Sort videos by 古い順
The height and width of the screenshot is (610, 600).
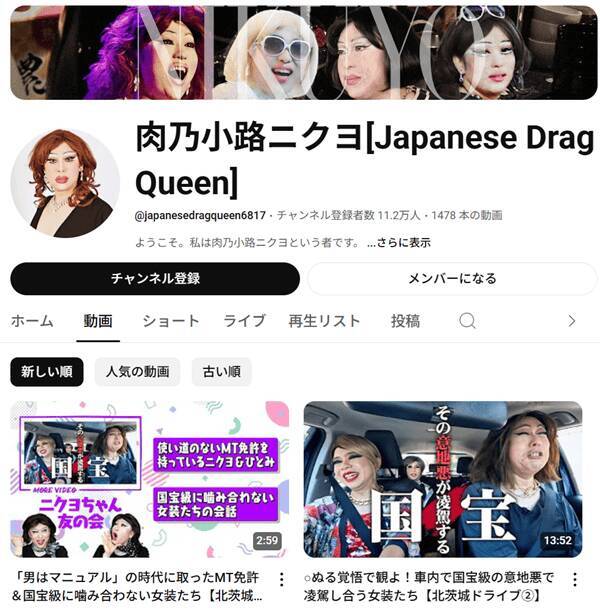point(221,372)
